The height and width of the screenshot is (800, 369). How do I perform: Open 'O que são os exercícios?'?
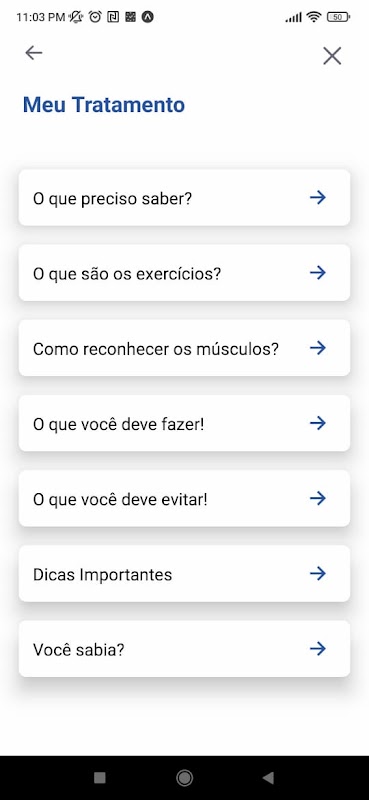184,273
